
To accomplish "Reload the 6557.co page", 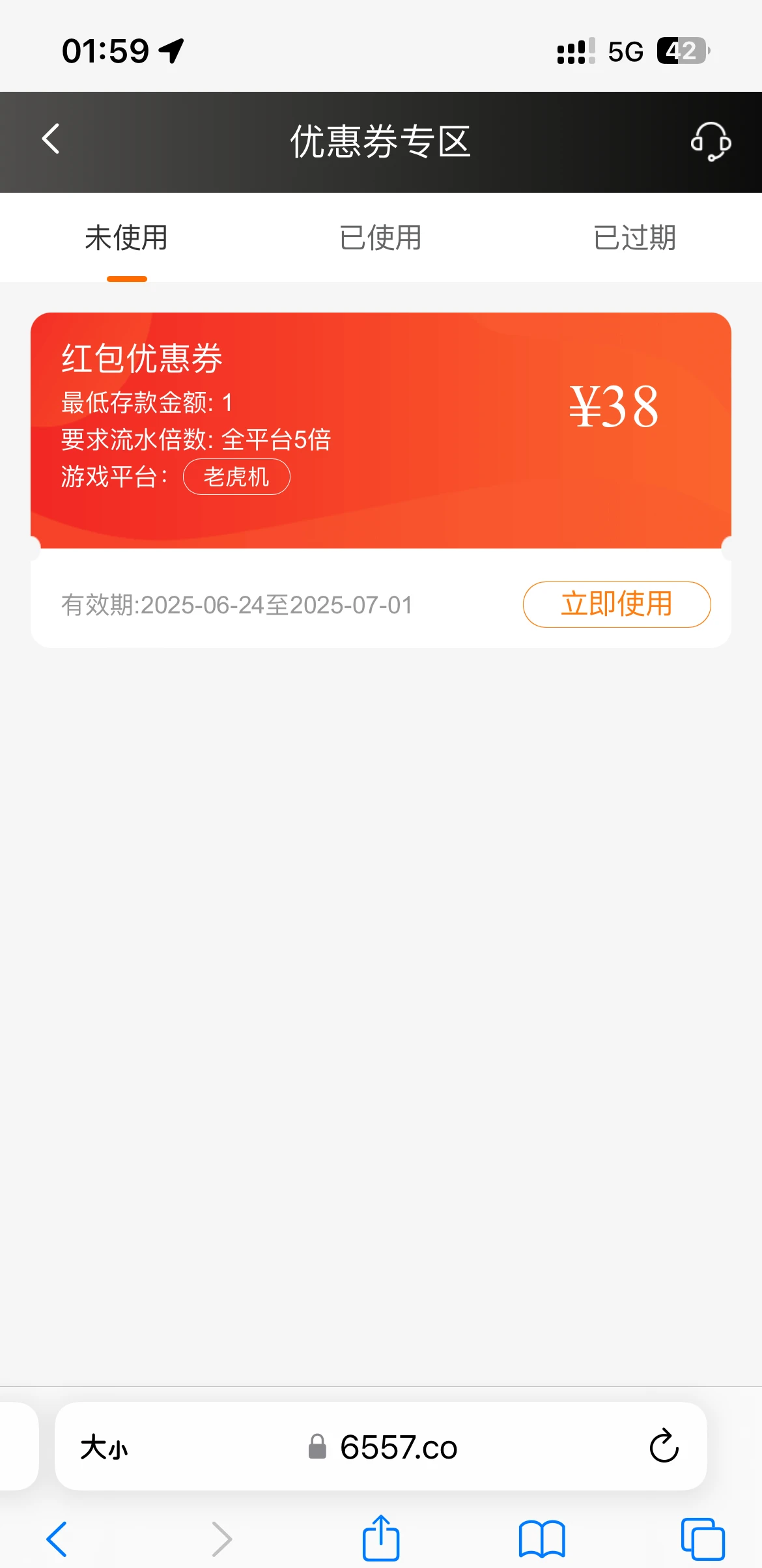I will point(664,1447).
